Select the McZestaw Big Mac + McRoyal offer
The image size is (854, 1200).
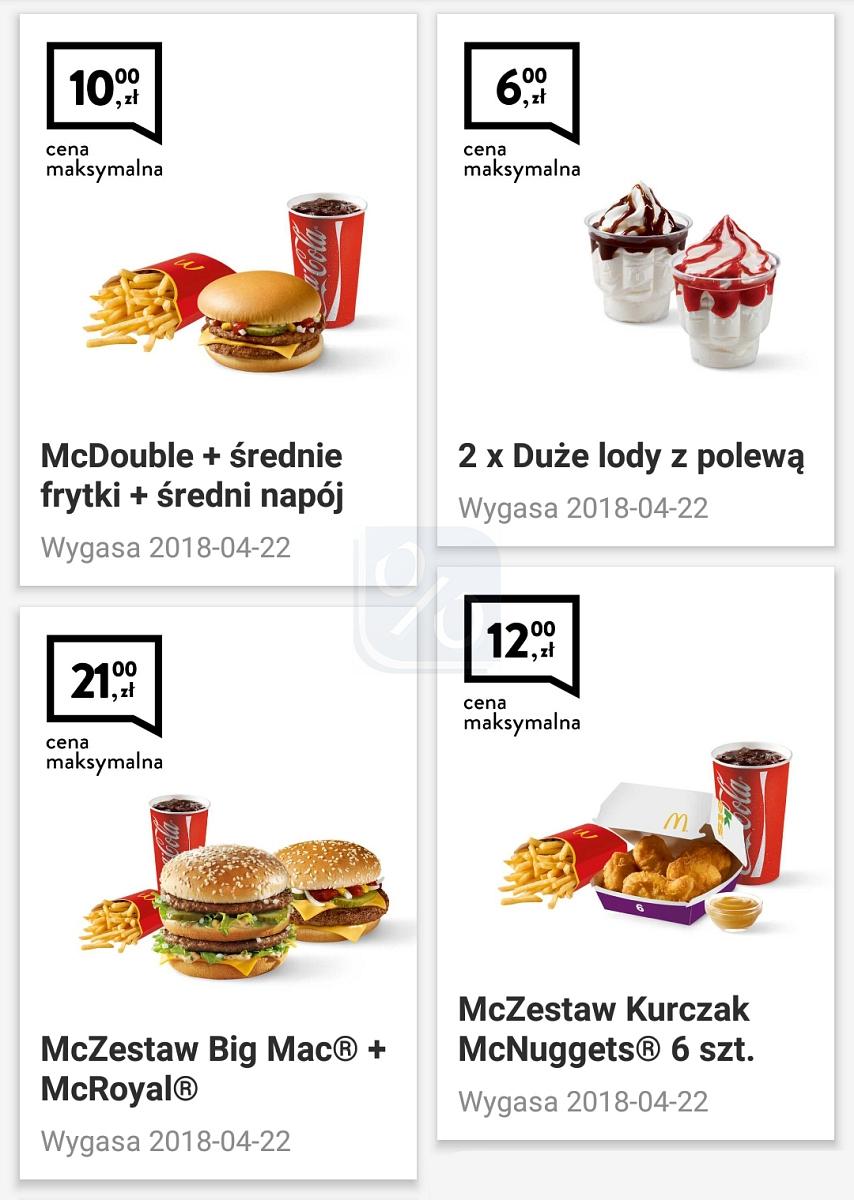click(x=200, y=1070)
